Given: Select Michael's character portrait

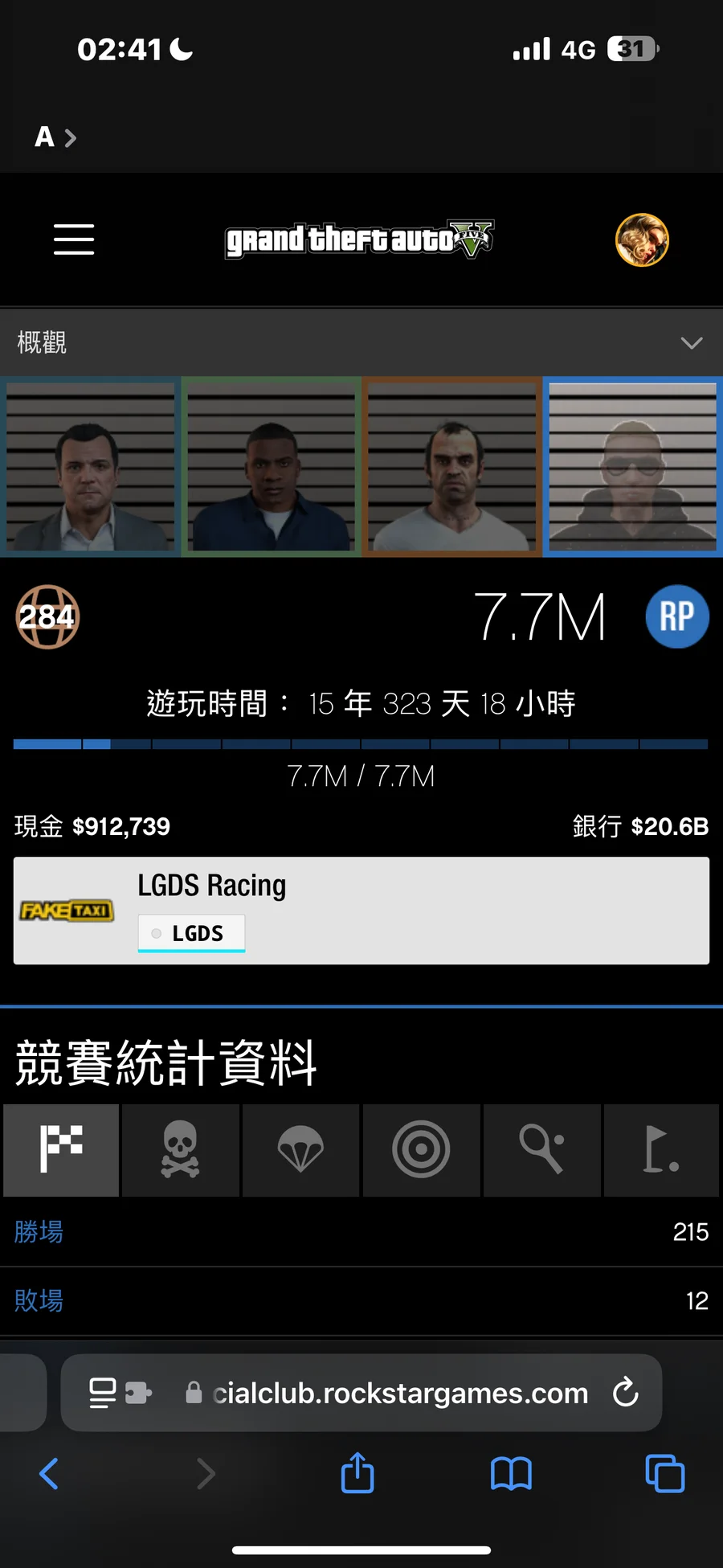Looking at the screenshot, I should point(91,467).
